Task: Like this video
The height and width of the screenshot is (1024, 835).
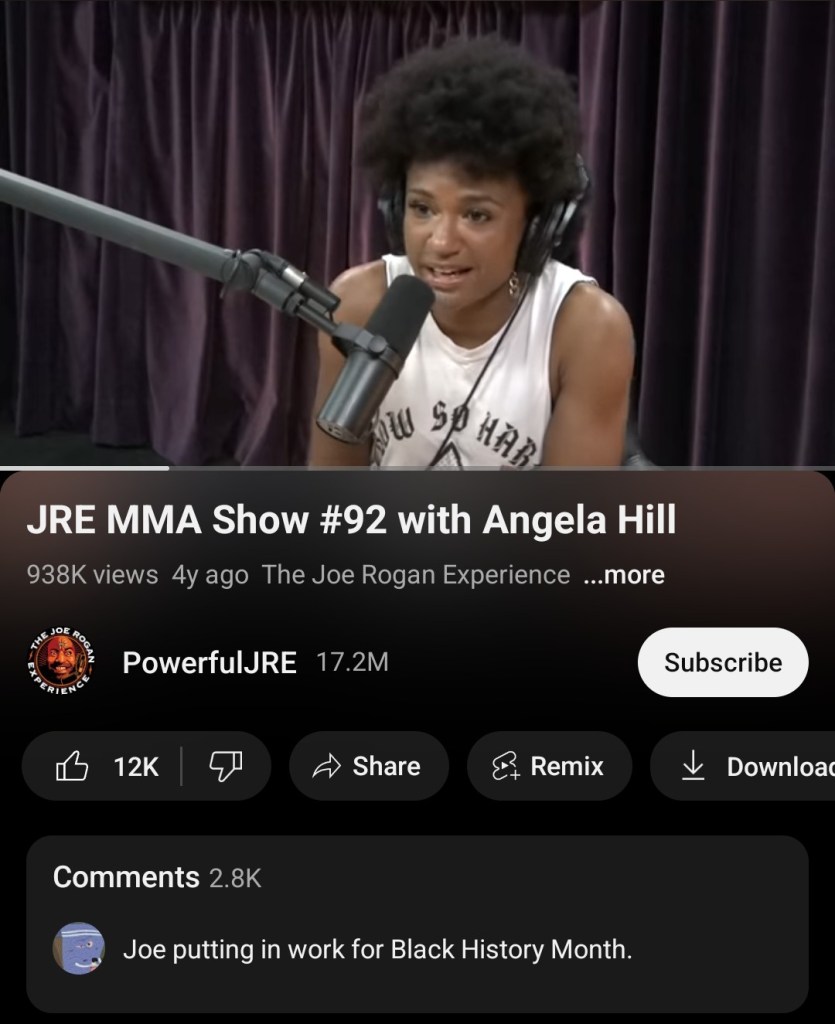Action: point(104,766)
